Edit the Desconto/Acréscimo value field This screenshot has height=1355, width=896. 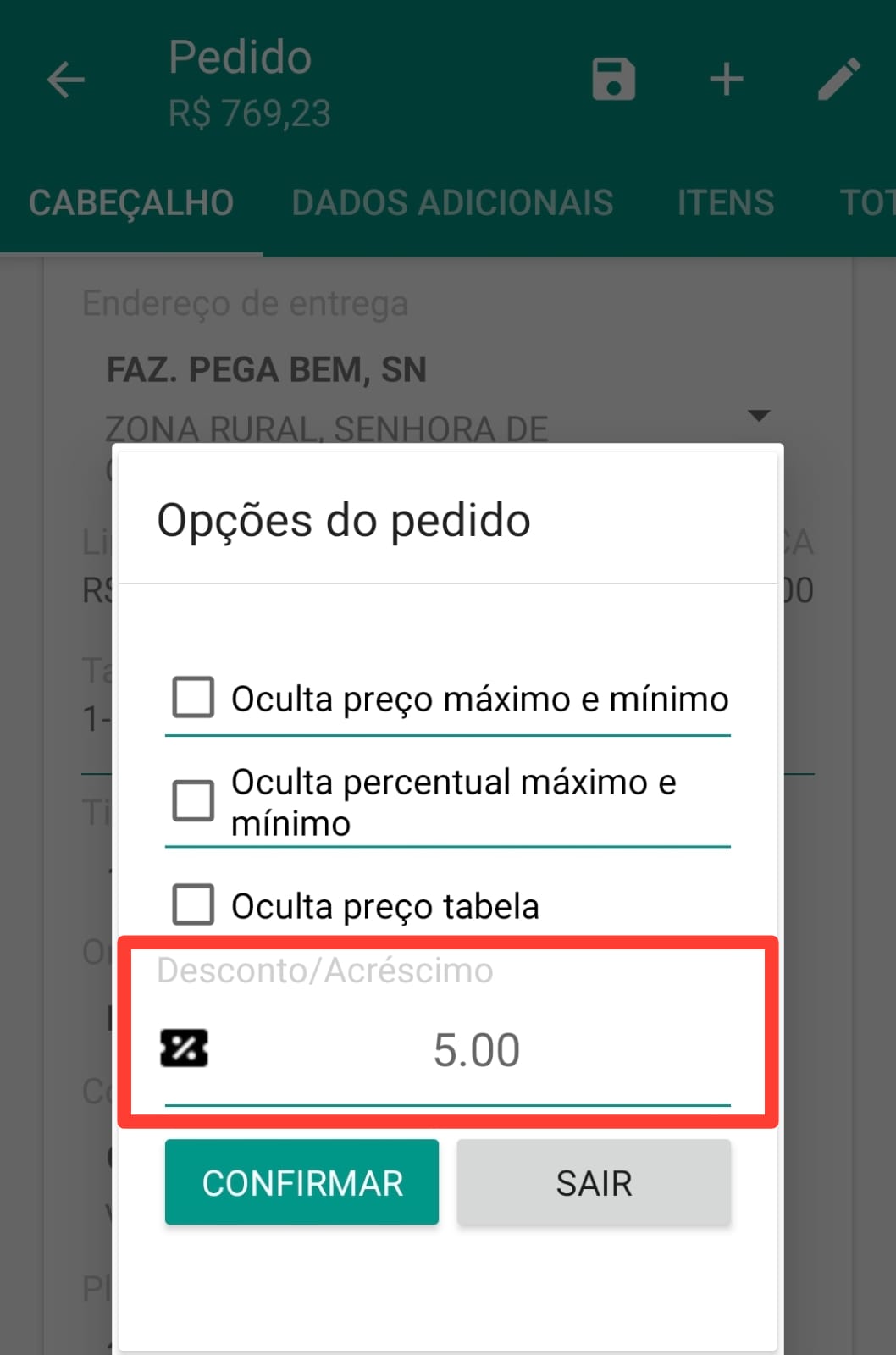(476, 1051)
